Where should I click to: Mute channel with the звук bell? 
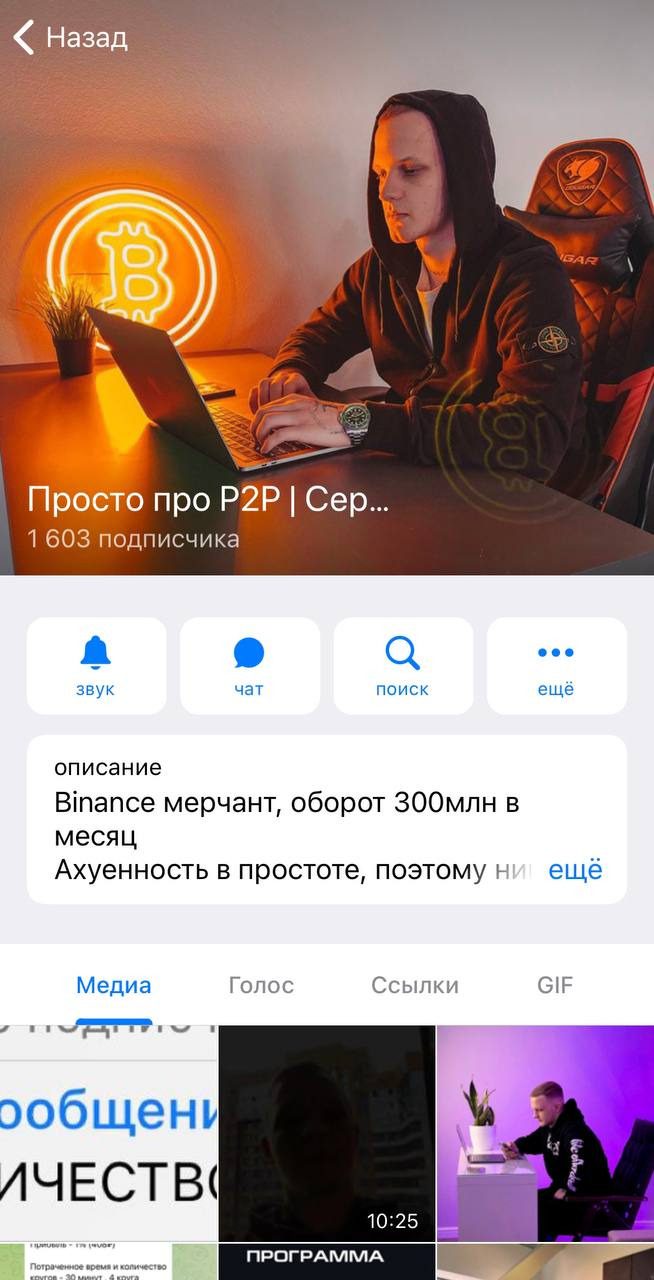(x=96, y=665)
